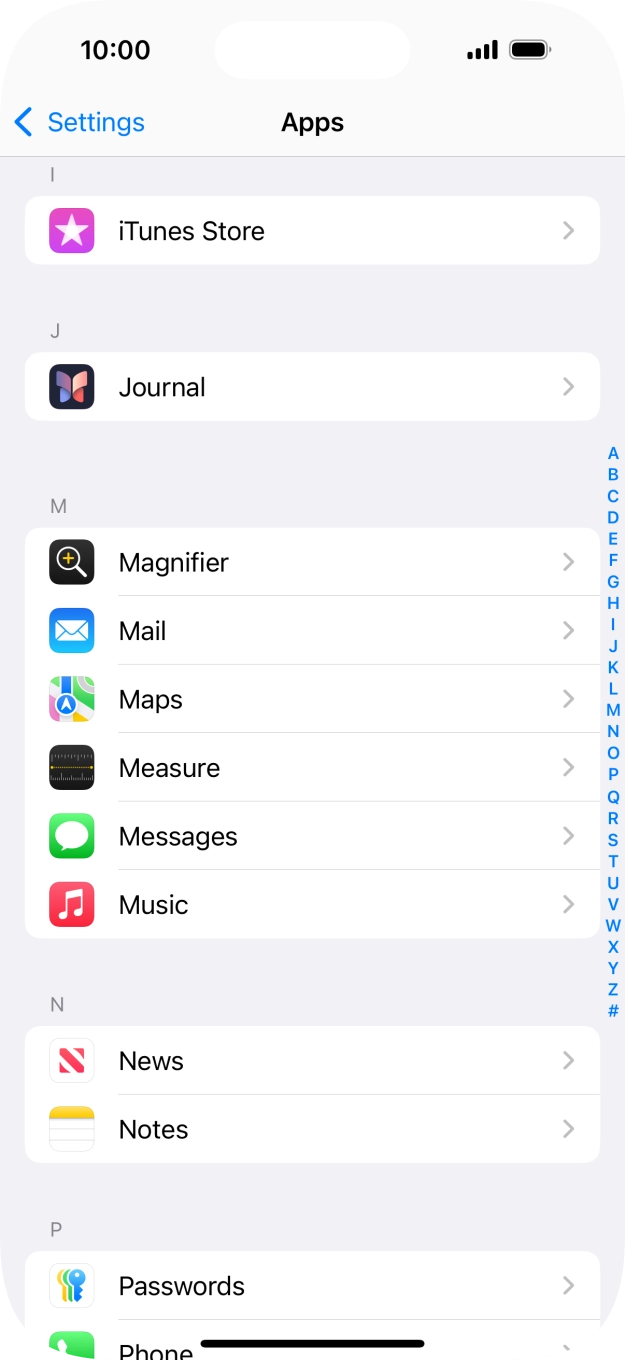Viewport: 625px width, 1360px height.
Task: Select # in the alphabet index
Action: [x=613, y=1011]
